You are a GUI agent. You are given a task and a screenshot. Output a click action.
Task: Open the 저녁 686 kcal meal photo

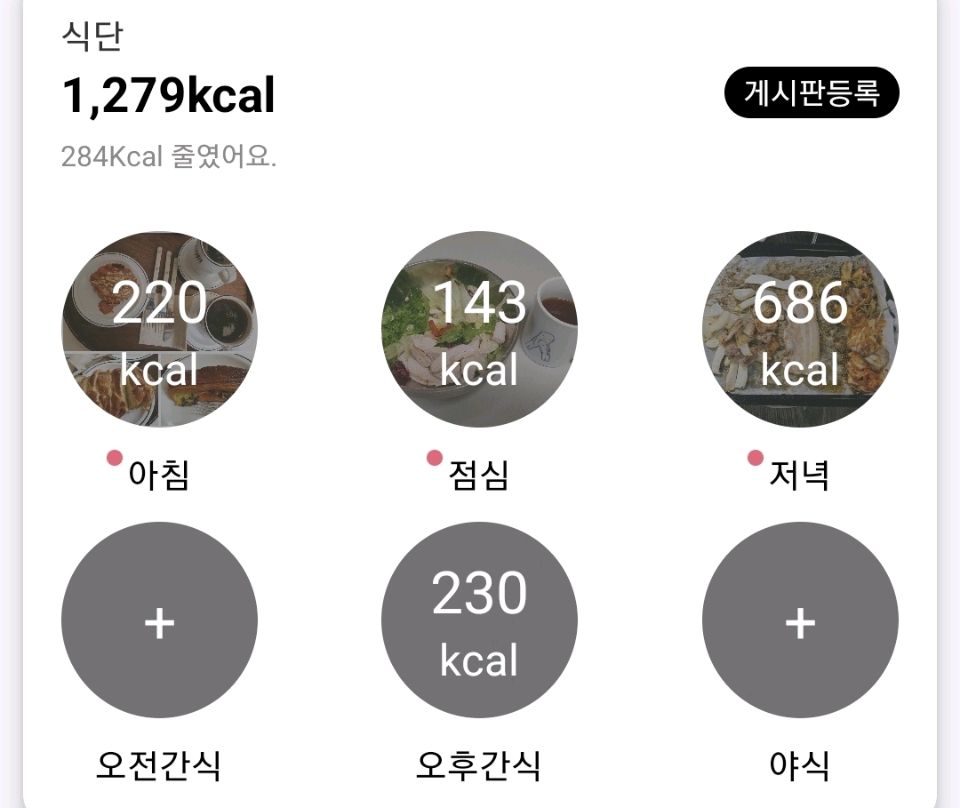pos(799,329)
